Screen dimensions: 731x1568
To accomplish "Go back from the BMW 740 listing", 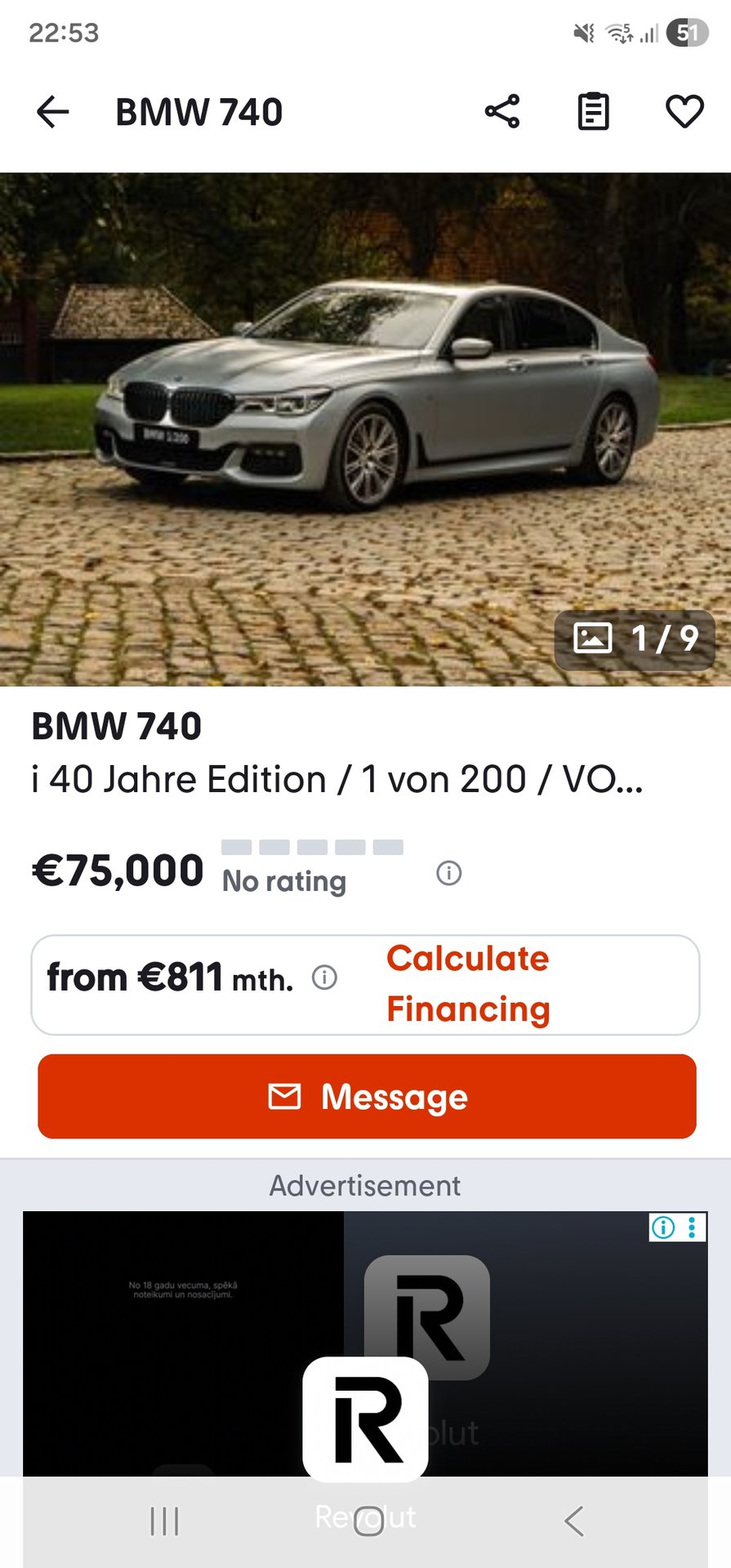I will pyautogui.click(x=53, y=112).
